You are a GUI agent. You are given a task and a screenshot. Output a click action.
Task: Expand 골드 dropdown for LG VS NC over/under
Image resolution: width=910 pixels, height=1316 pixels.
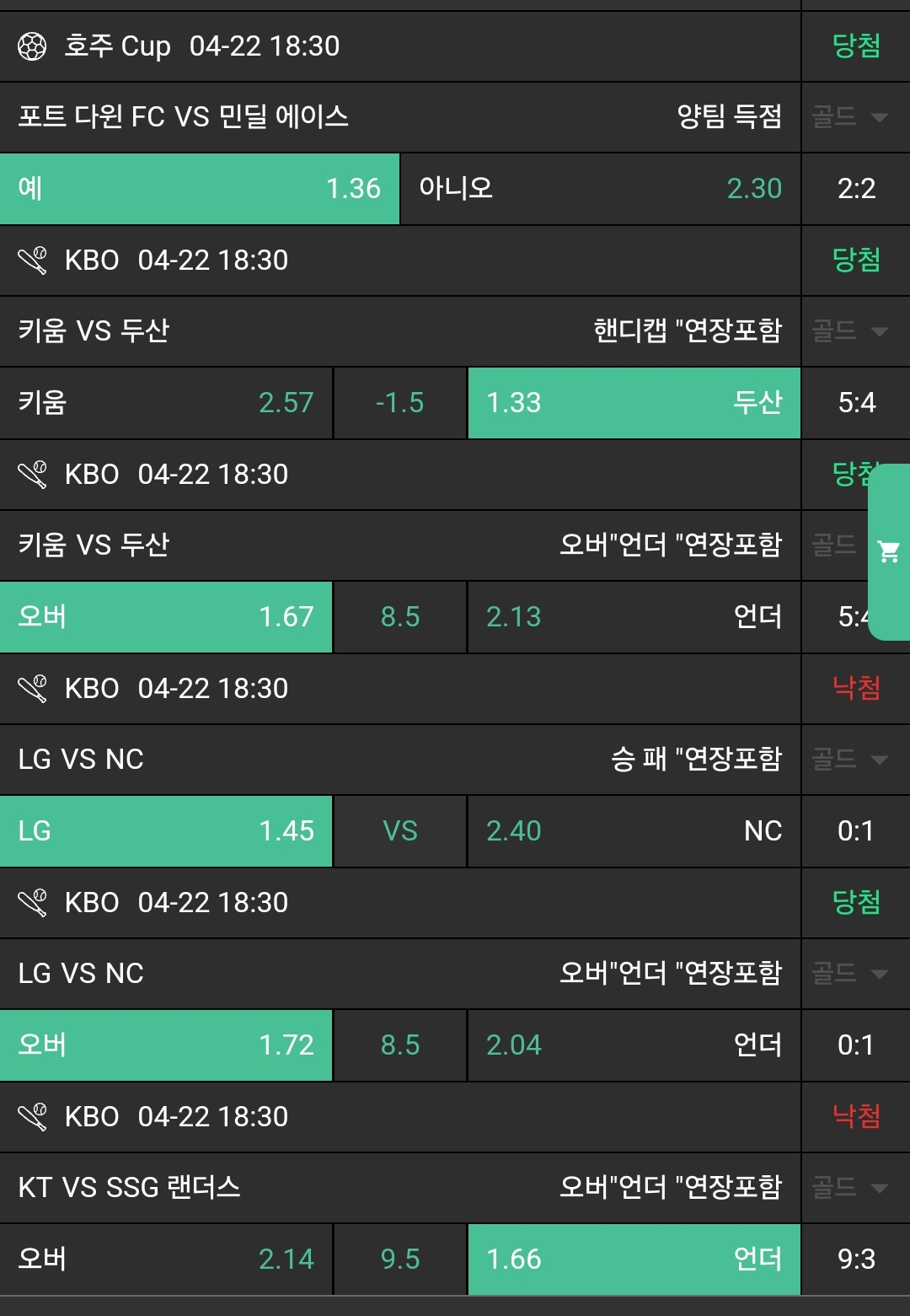click(x=849, y=974)
